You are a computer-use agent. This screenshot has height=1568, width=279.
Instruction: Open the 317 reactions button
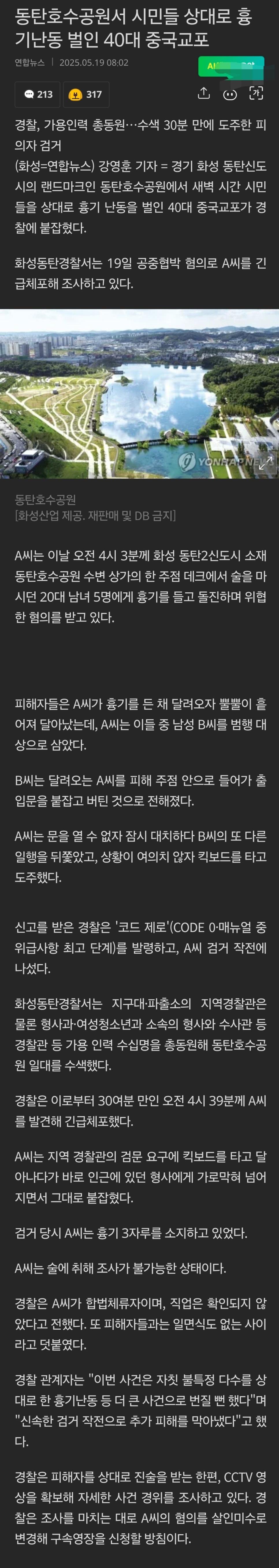point(86,94)
